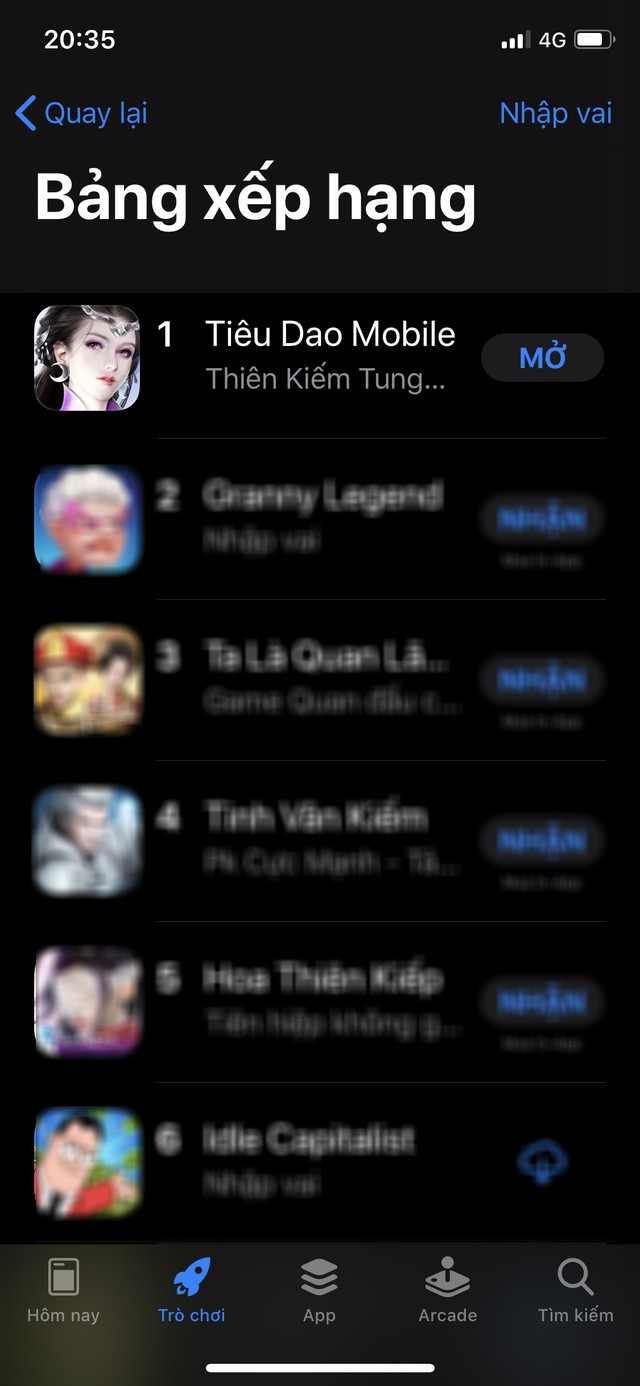Switch to the Hôm nay tab
The image size is (640, 1386).
tap(63, 1291)
